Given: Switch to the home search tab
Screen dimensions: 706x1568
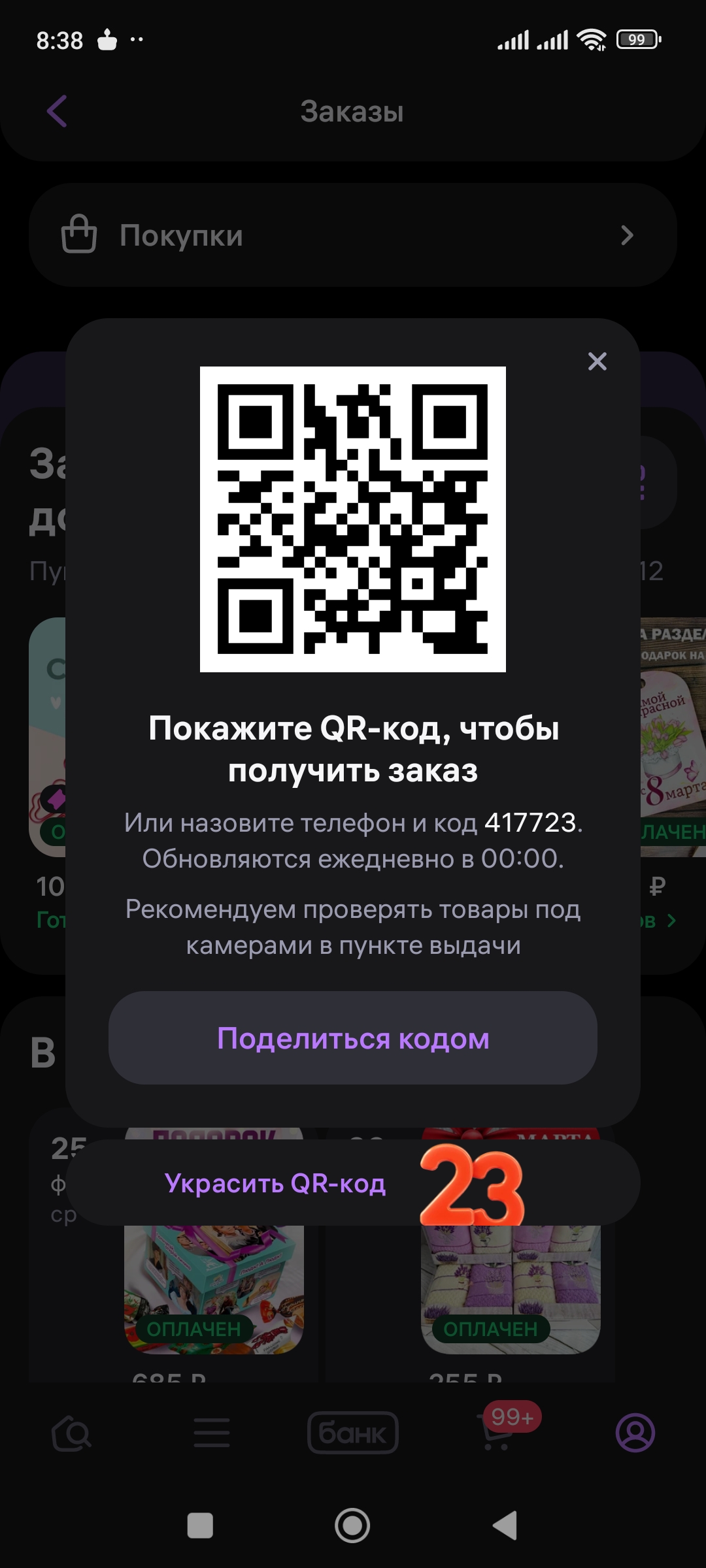Looking at the screenshot, I should point(71,1433).
